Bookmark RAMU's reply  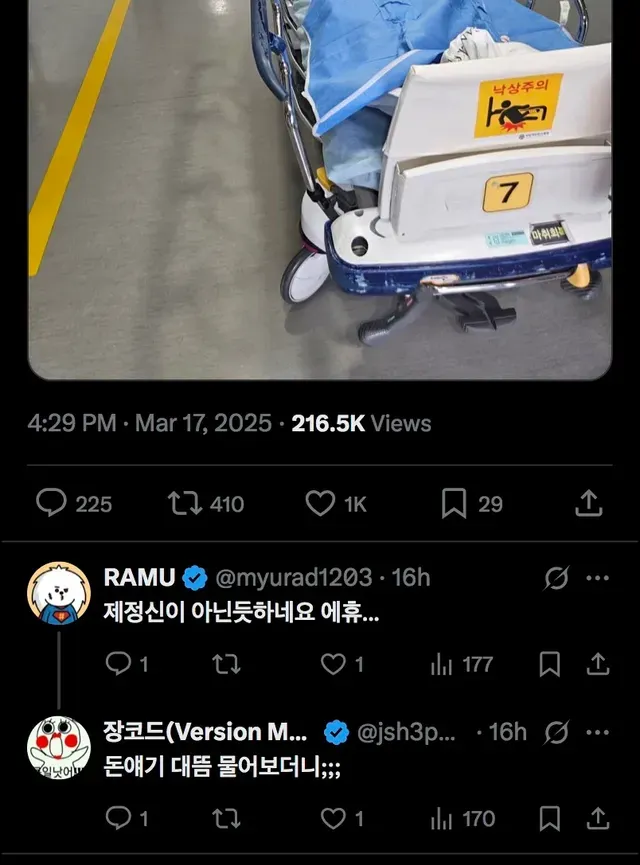click(x=550, y=664)
